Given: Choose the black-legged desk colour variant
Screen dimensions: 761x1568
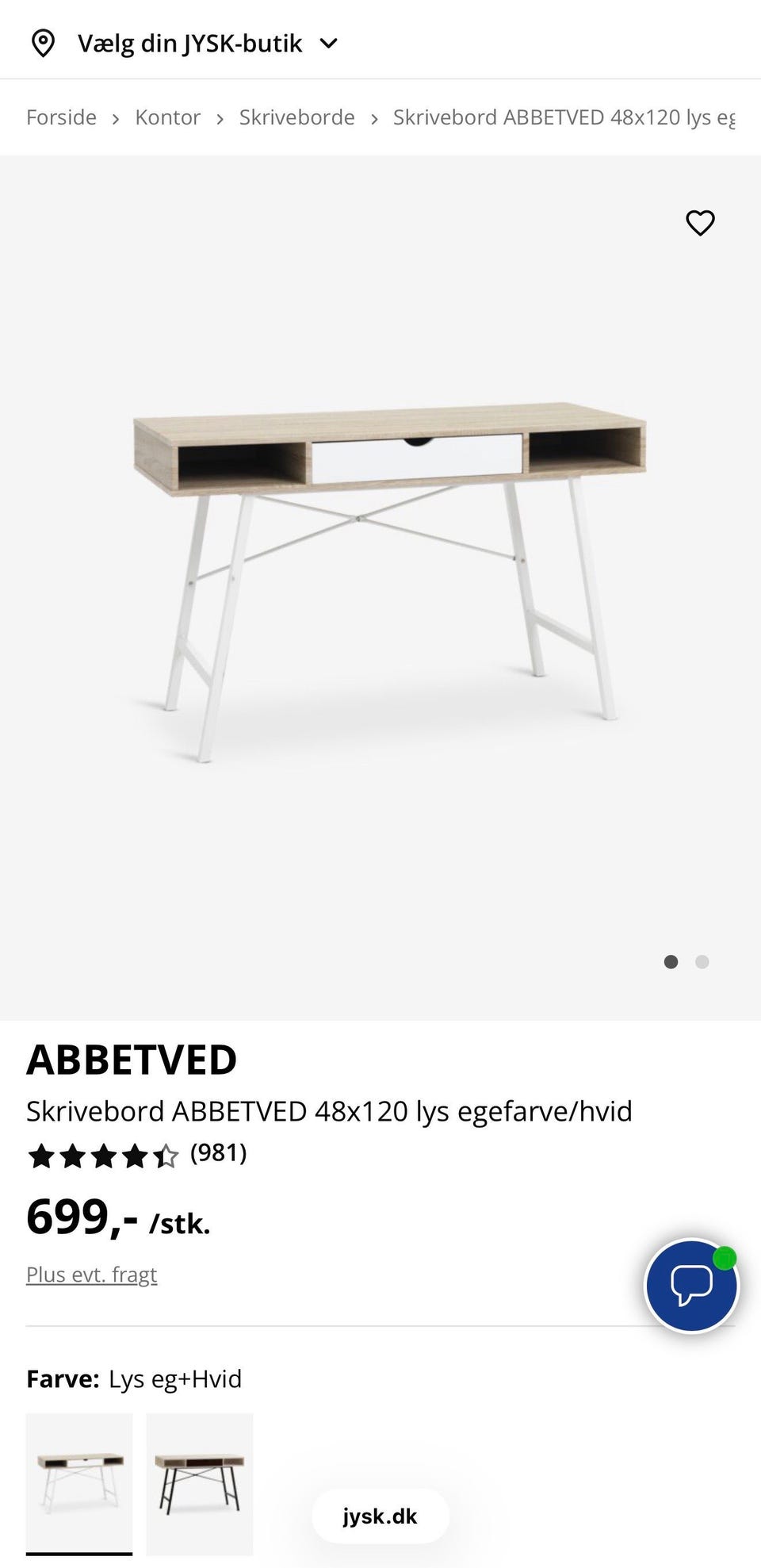Looking at the screenshot, I should coord(200,1483).
